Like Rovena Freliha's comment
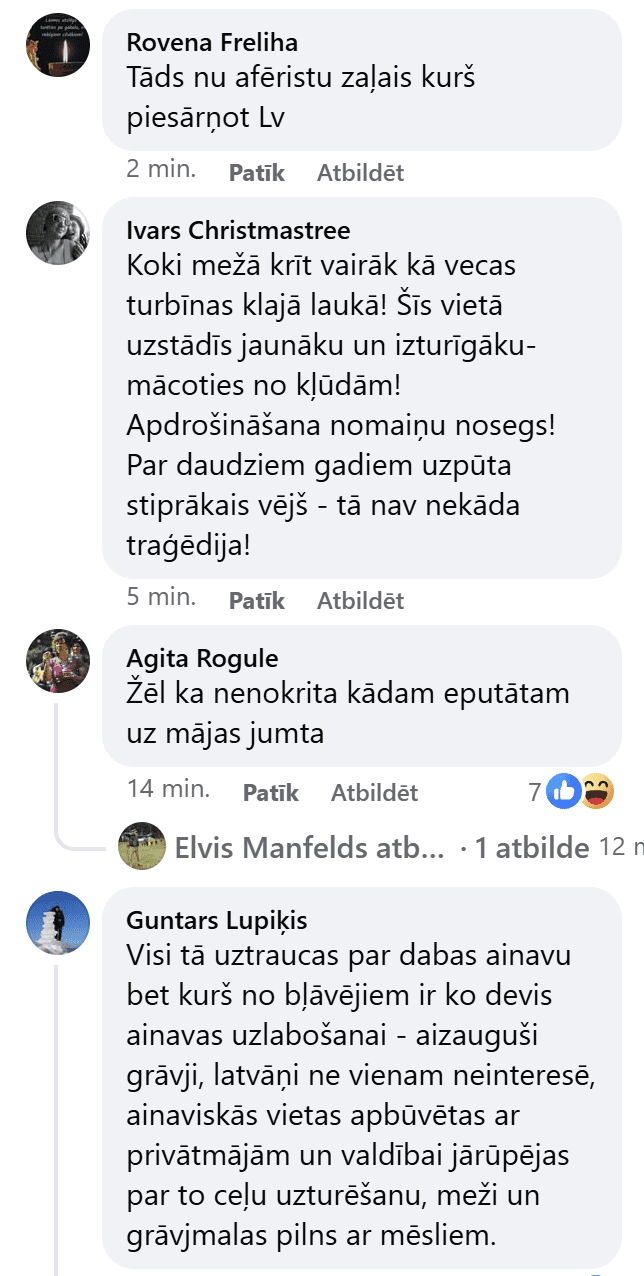The height and width of the screenshot is (1276, 644). pyautogui.click(x=257, y=173)
